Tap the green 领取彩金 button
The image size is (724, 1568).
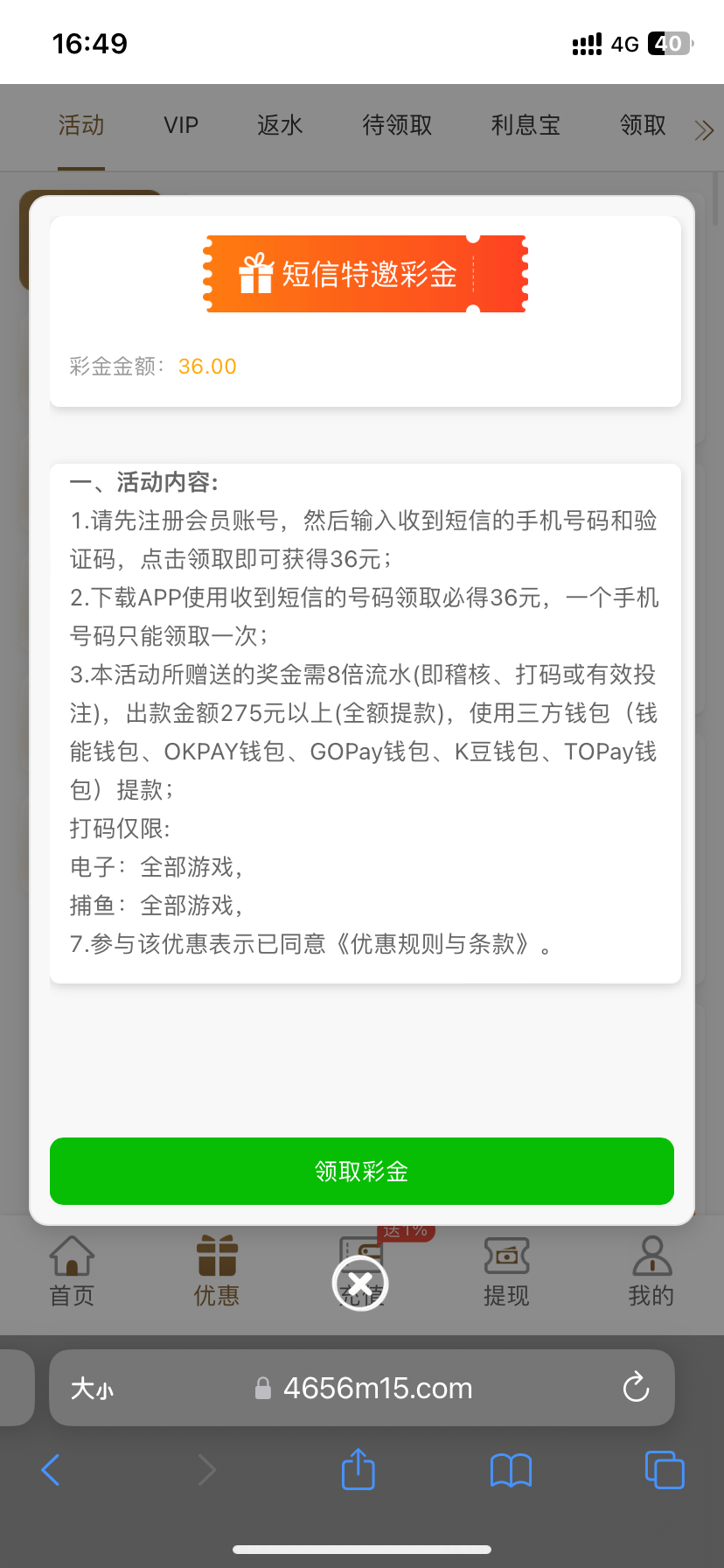pyautogui.click(x=361, y=1171)
